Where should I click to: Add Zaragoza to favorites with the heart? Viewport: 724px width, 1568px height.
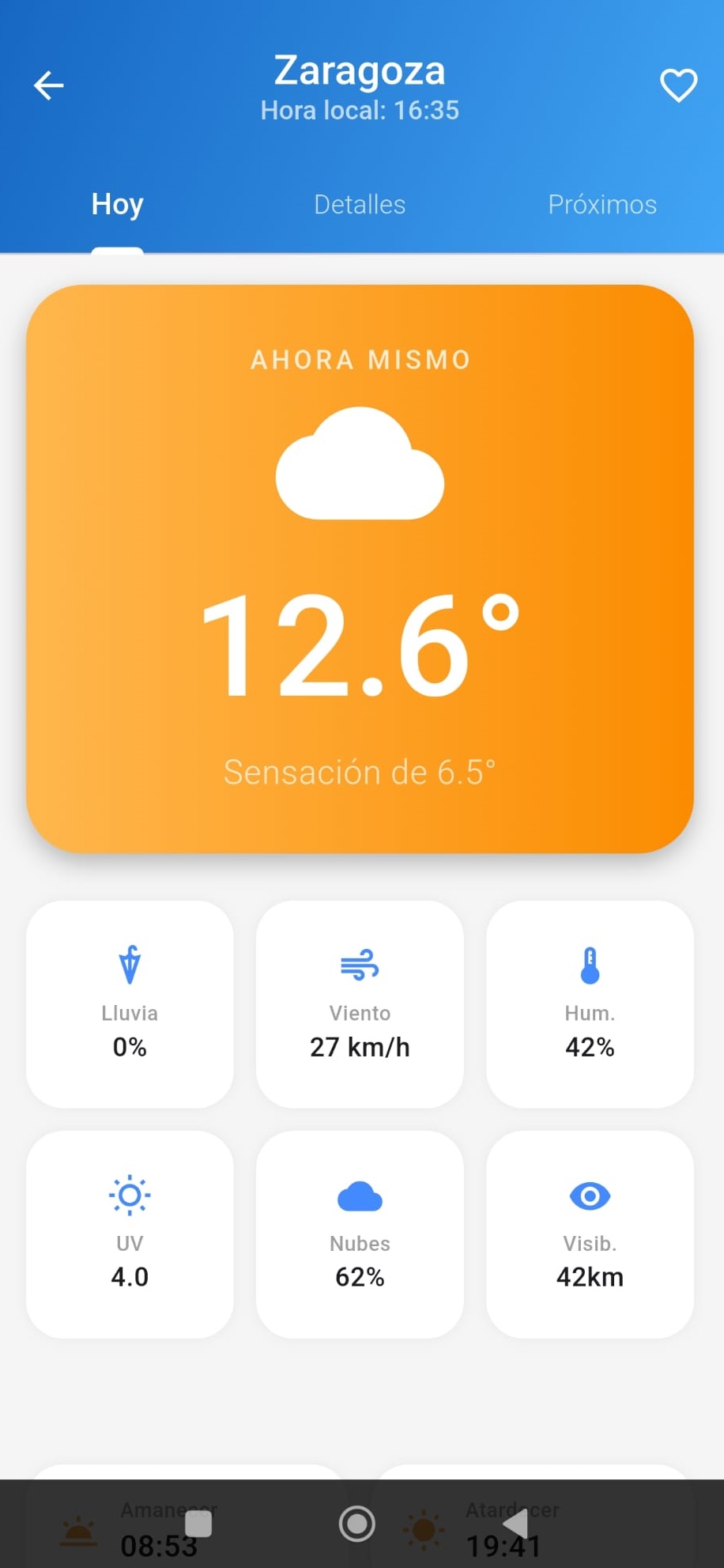click(678, 85)
